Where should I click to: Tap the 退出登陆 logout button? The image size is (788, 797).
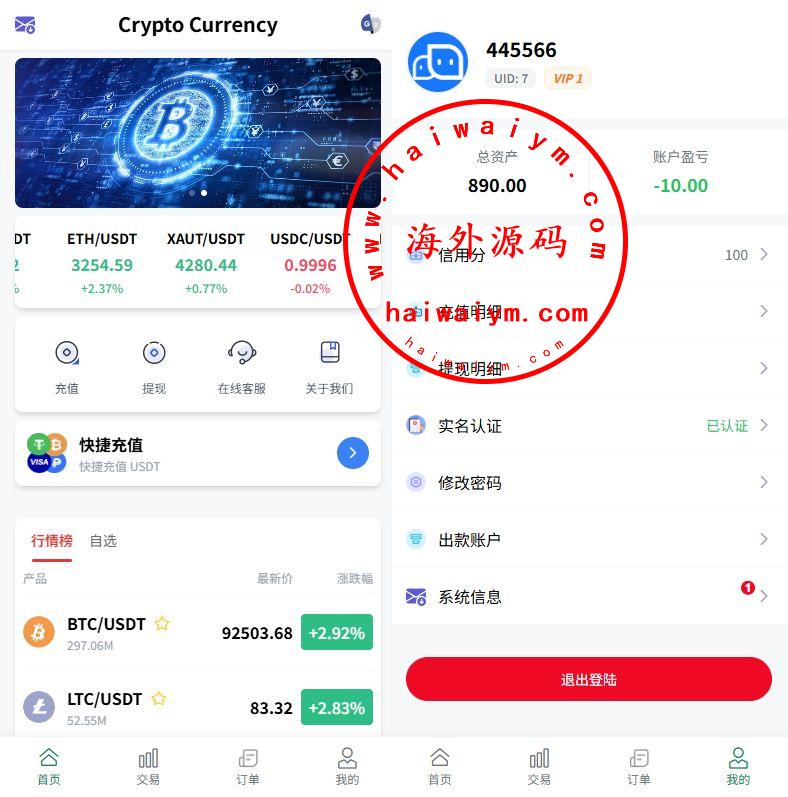[588, 678]
